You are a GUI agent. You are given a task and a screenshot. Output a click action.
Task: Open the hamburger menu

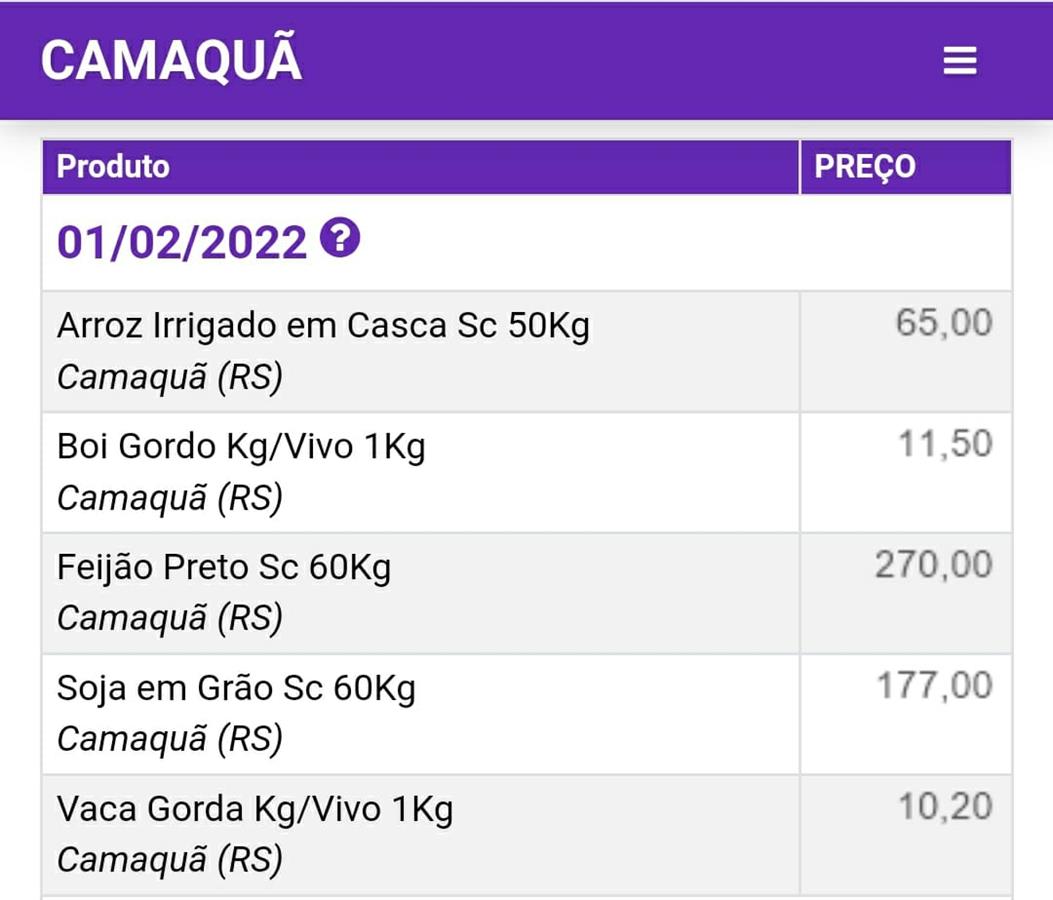[x=959, y=62]
